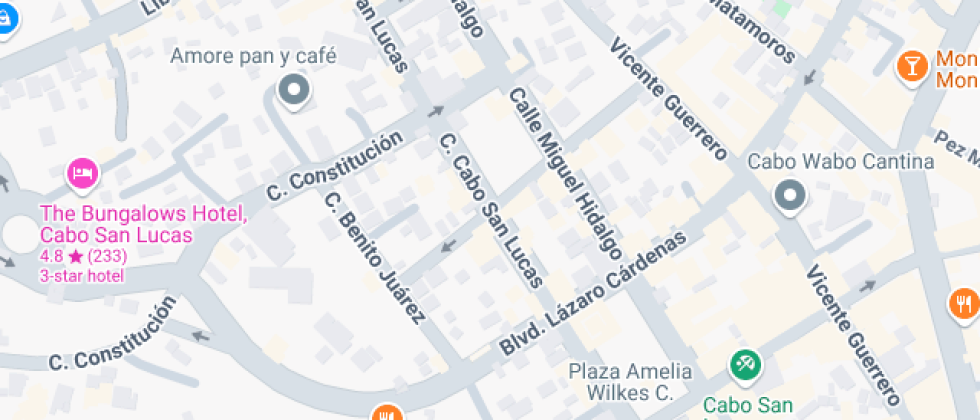
Task: Select The Bungalows Hotel pink marker
Action: click(82, 173)
